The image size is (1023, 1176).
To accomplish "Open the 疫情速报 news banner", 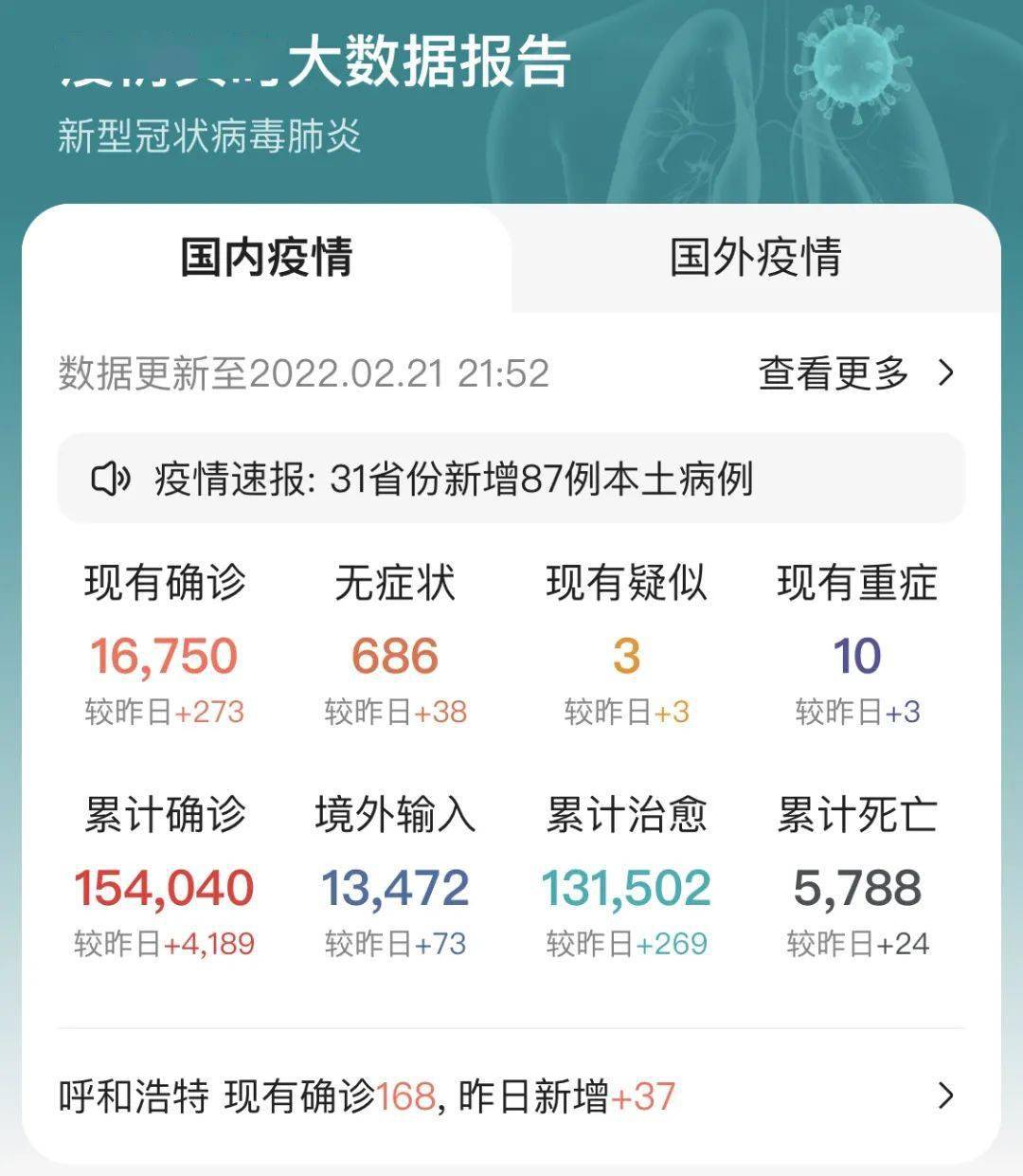I will 511,479.
